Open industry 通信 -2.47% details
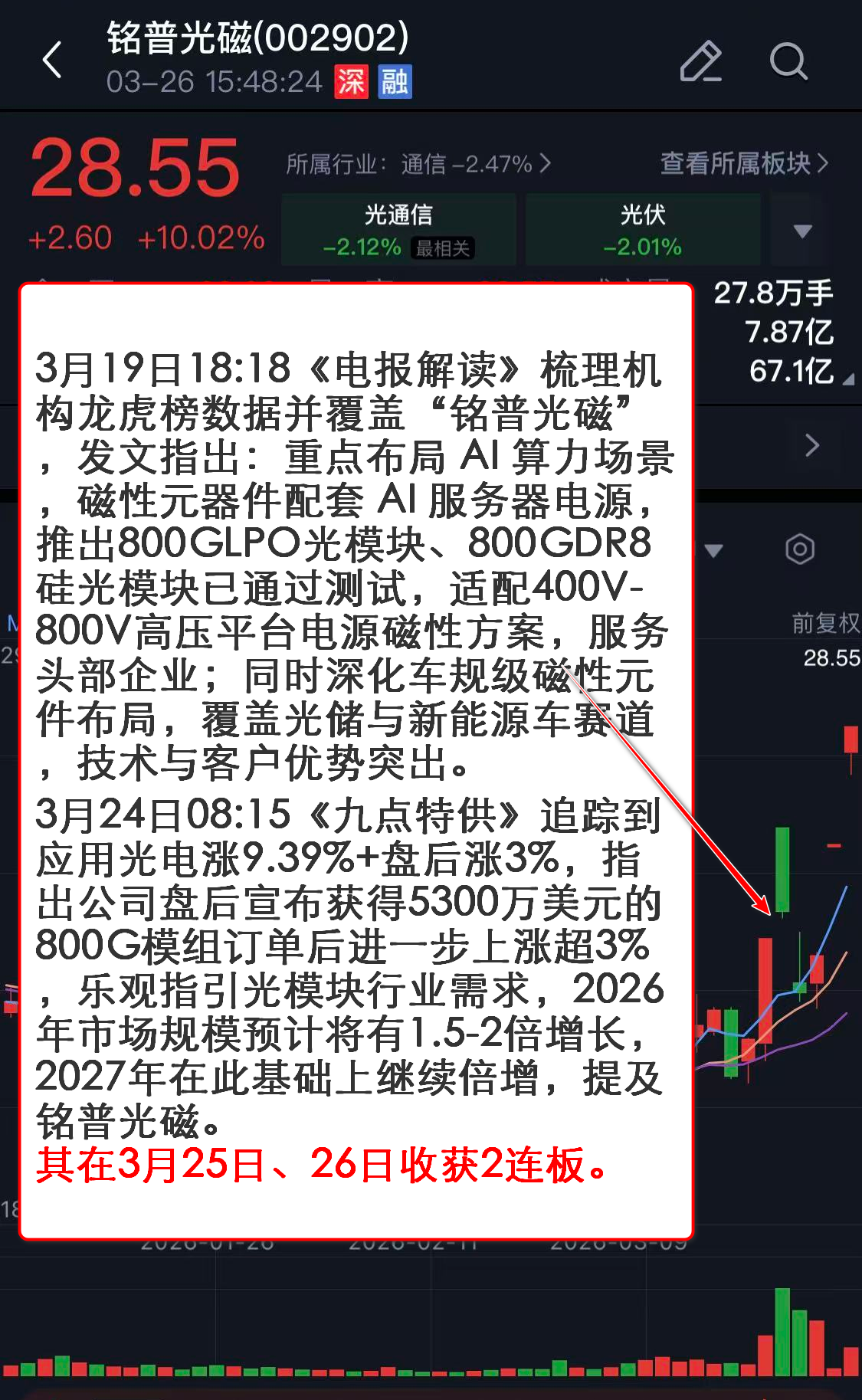The height and width of the screenshot is (1400, 862). tap(418, 163)
